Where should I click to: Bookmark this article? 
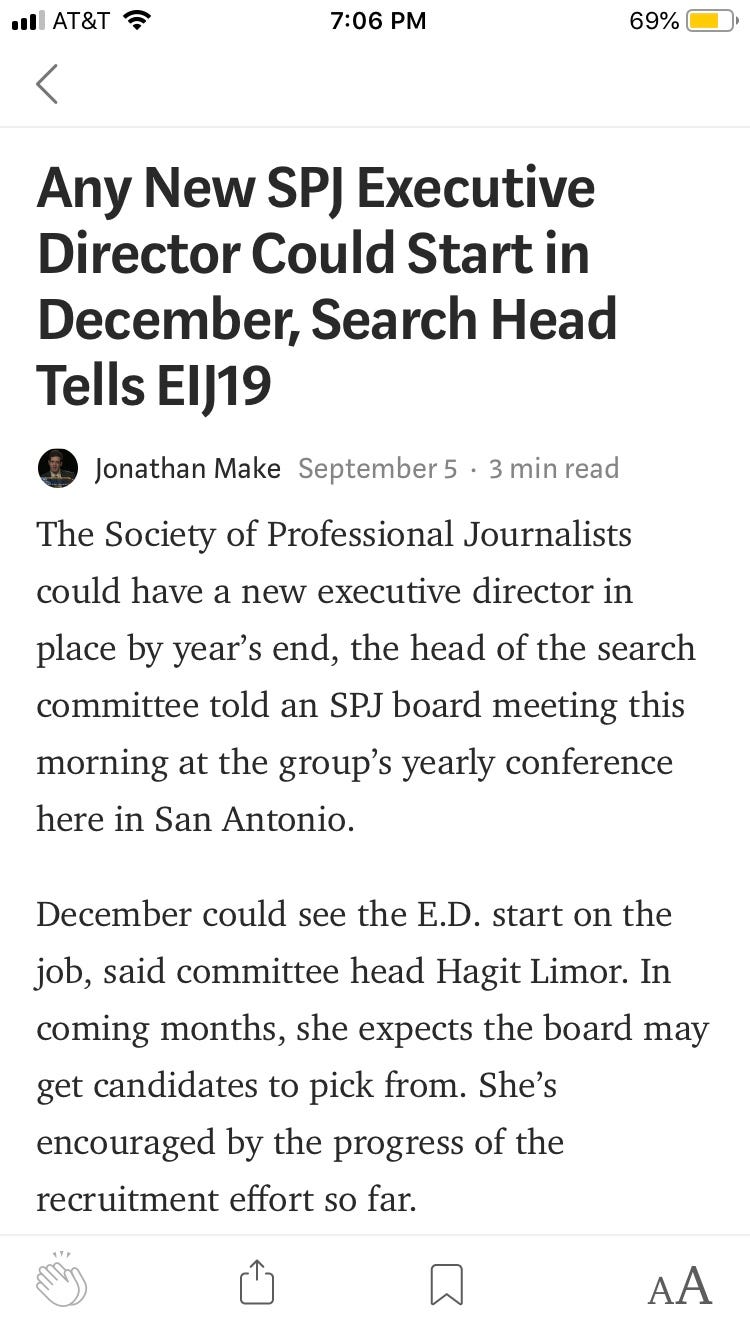click(446, 1284)
